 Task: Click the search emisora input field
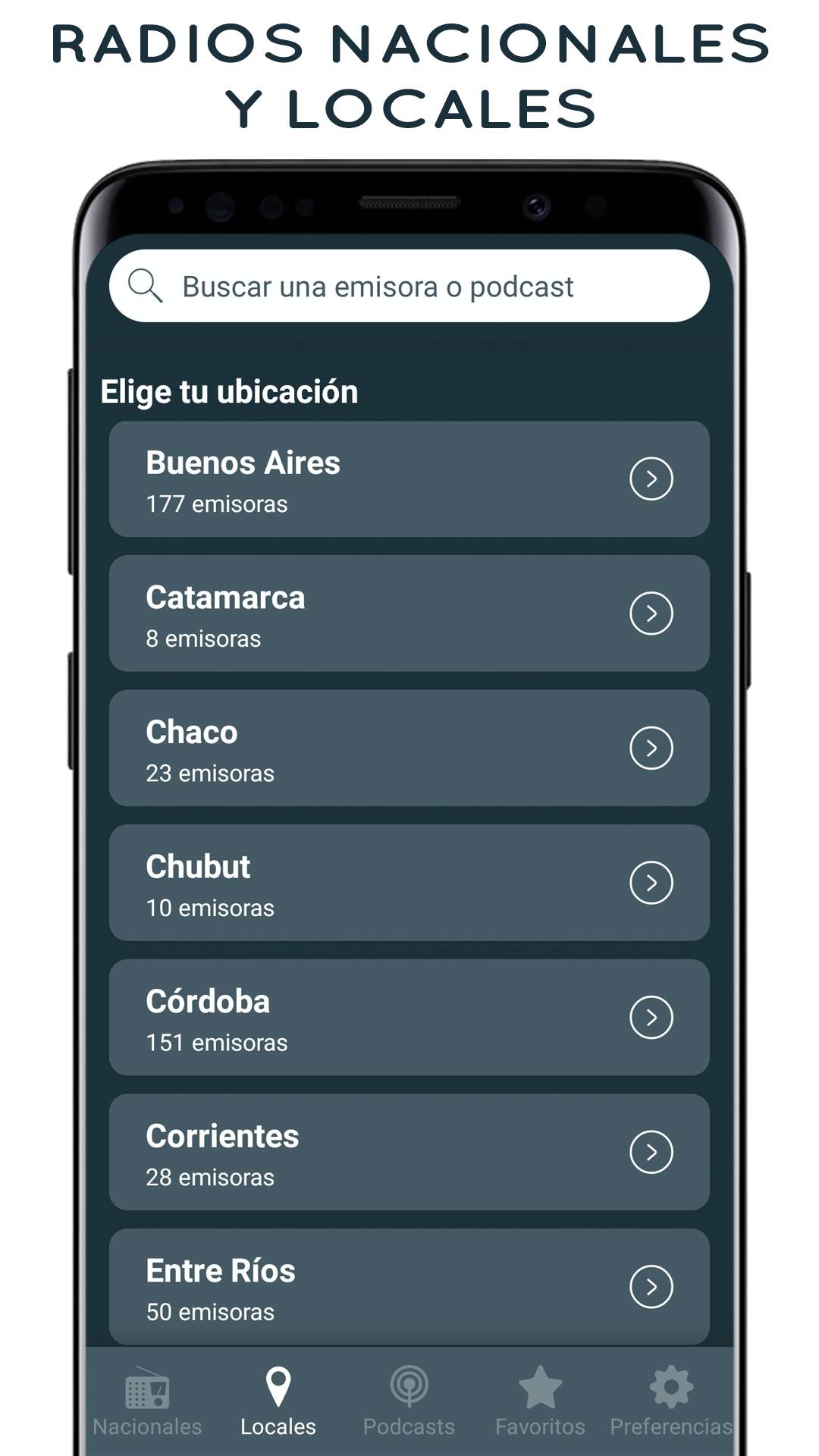tap(409, 285)
